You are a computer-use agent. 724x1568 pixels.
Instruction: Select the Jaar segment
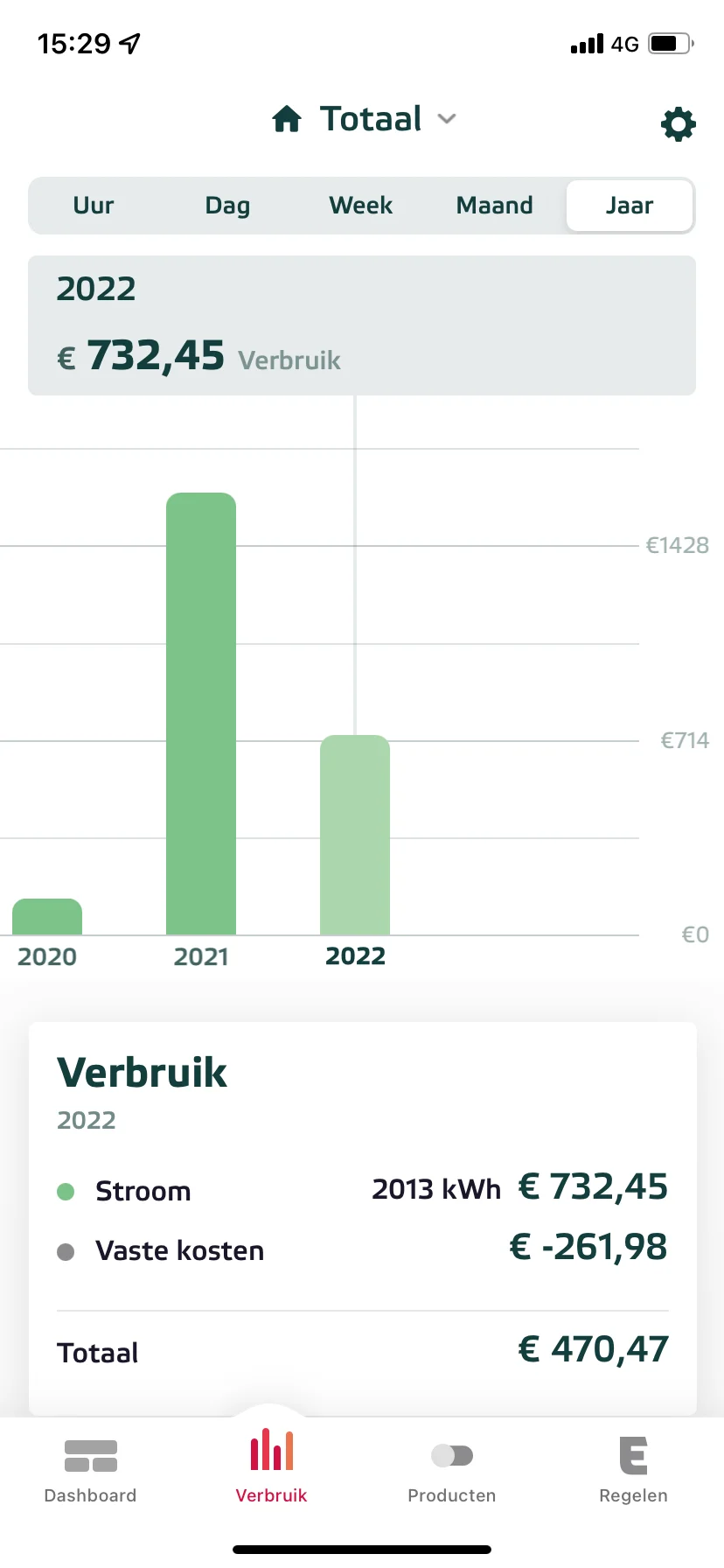click(x=630, y=206)
